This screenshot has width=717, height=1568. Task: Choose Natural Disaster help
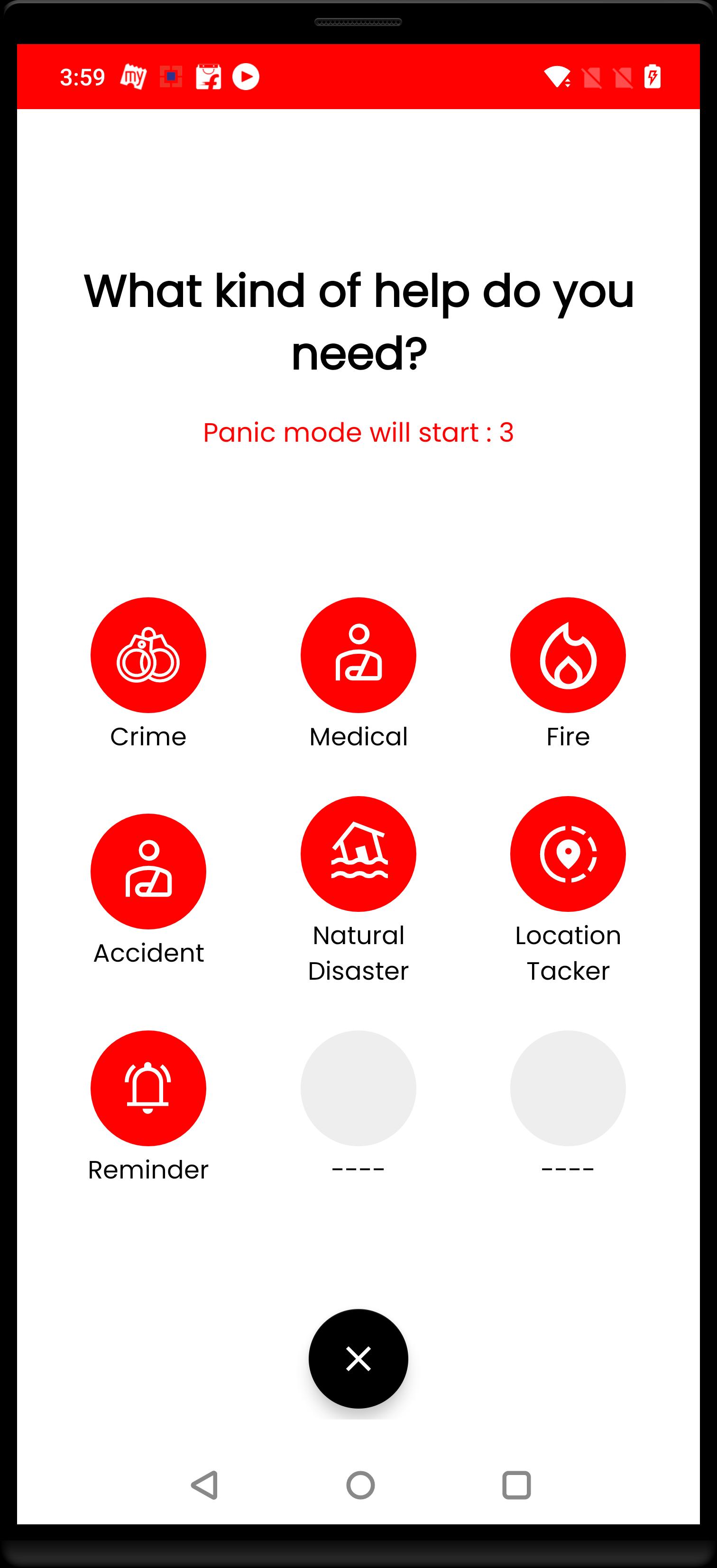point(358,854)
